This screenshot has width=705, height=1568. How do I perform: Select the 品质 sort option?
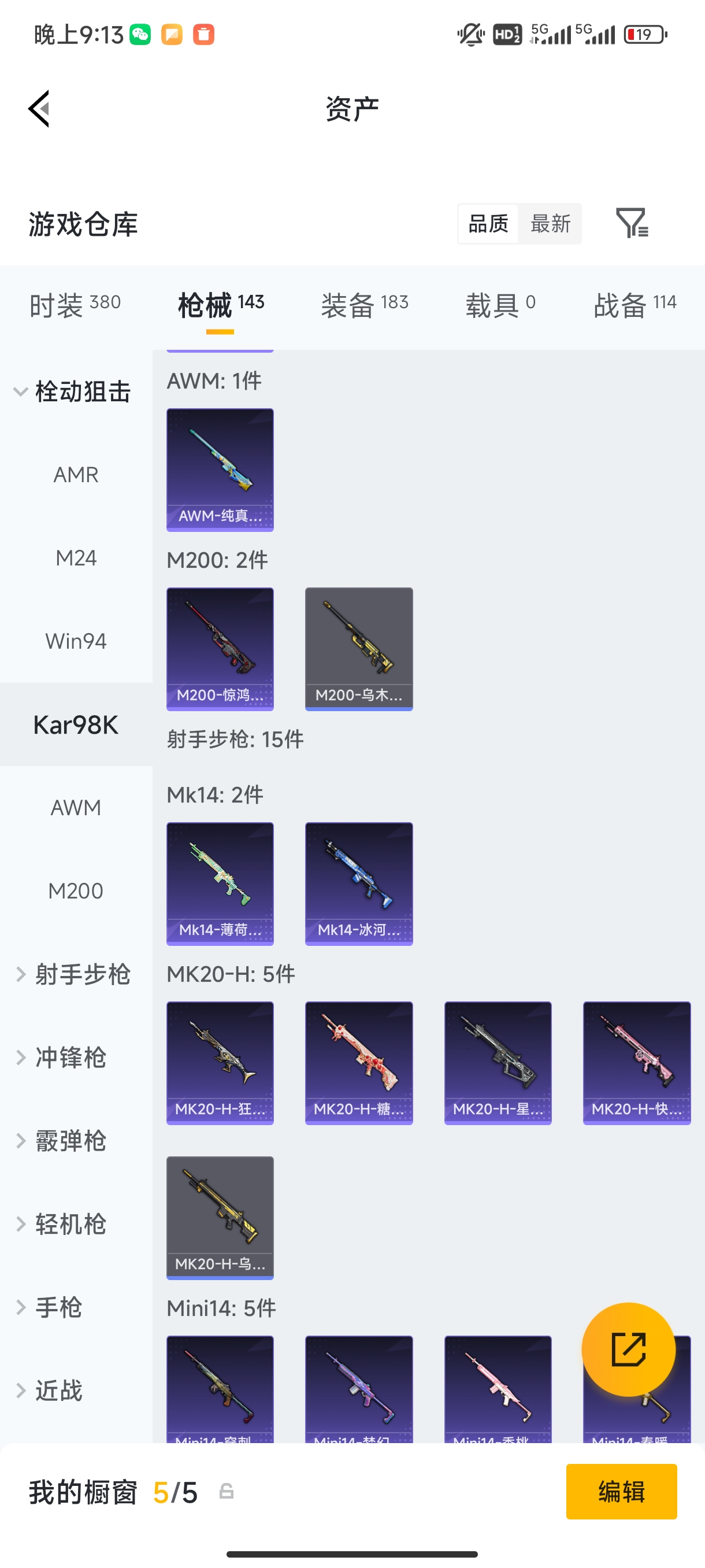[x=488, y=224]
